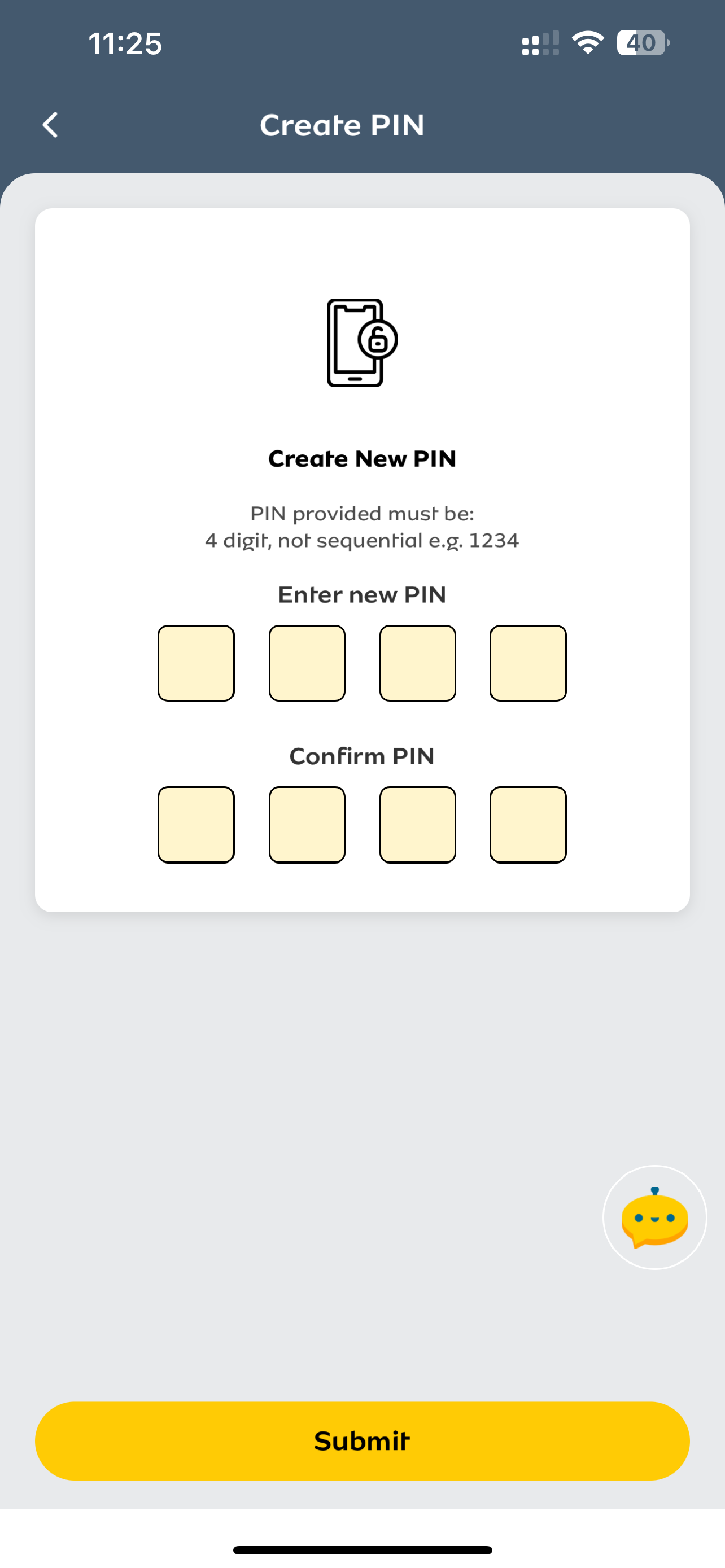The width and height of the screenshot is (725, 1568).
Task: Tap the fourth Confirm PIN box
Action: (x=528, y=824)
